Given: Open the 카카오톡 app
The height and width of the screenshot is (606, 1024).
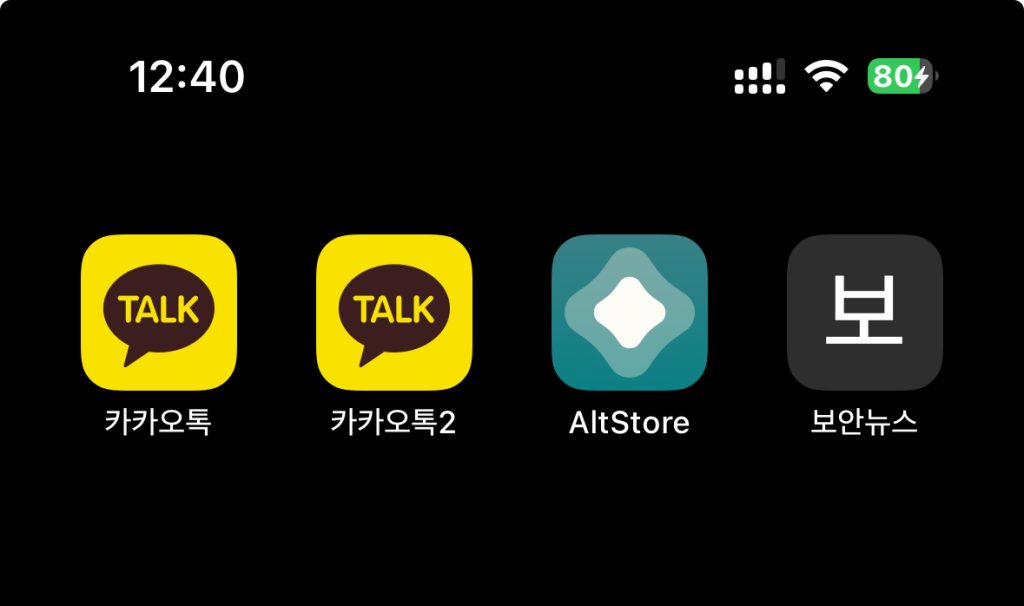Looking at the screenshot, I should click(158, 312).
